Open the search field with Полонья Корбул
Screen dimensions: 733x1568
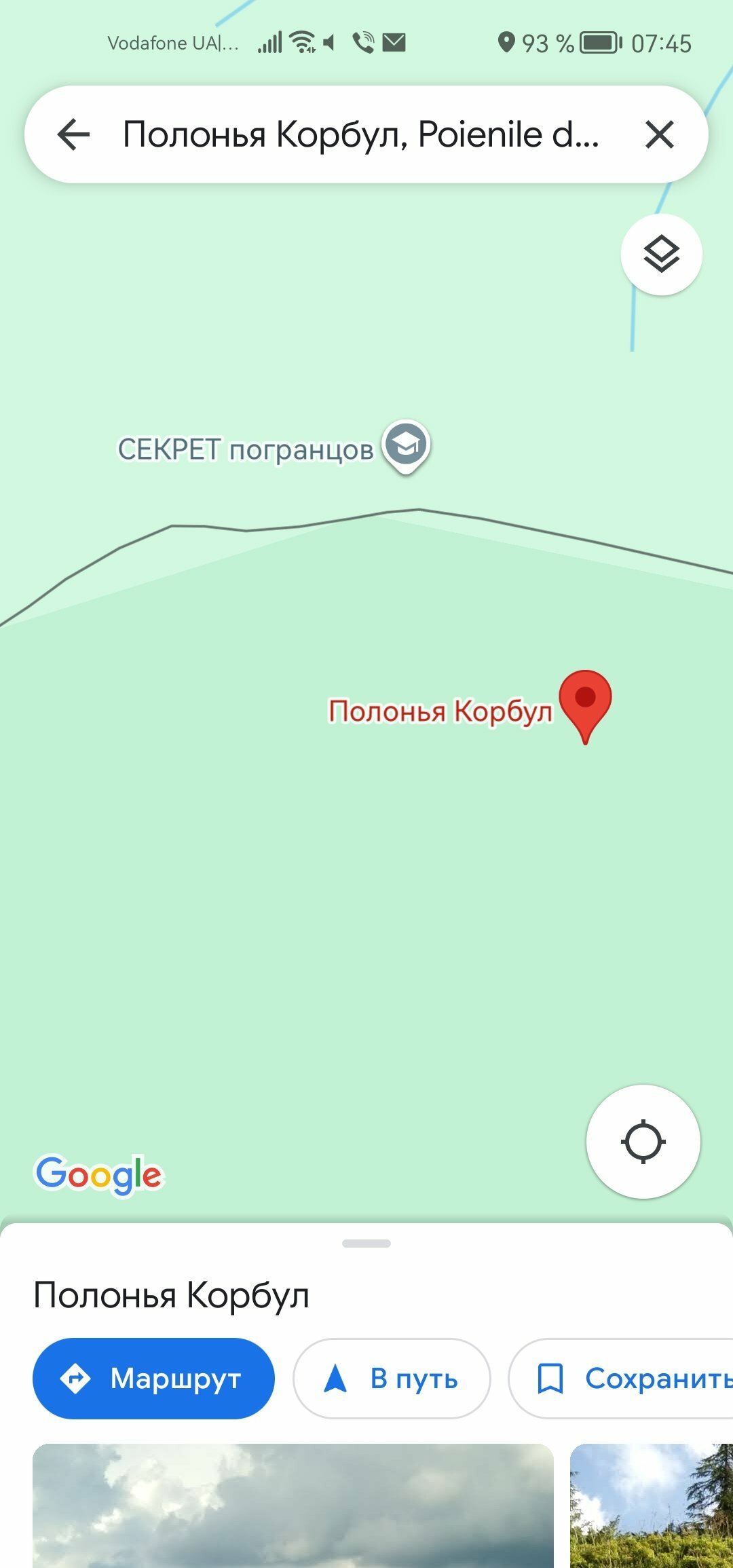[360, 134]
